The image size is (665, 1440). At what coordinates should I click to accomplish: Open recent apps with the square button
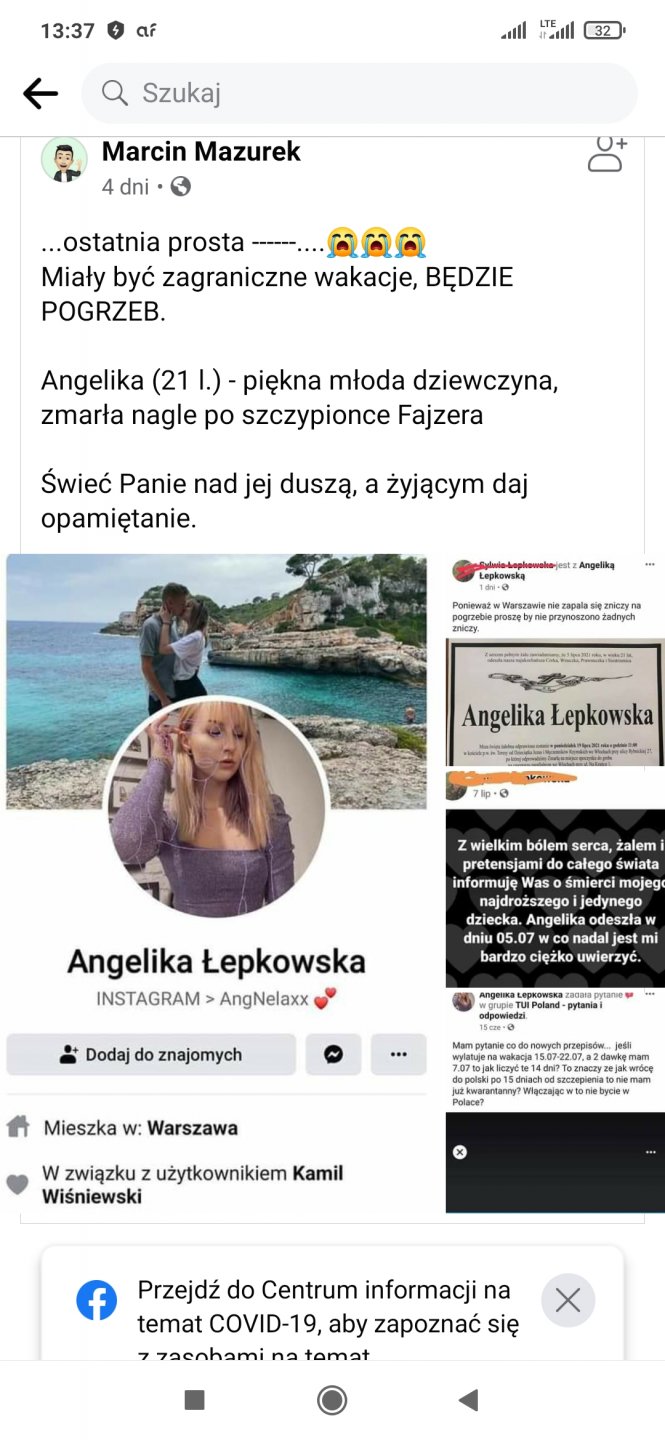pos(195,1400)
